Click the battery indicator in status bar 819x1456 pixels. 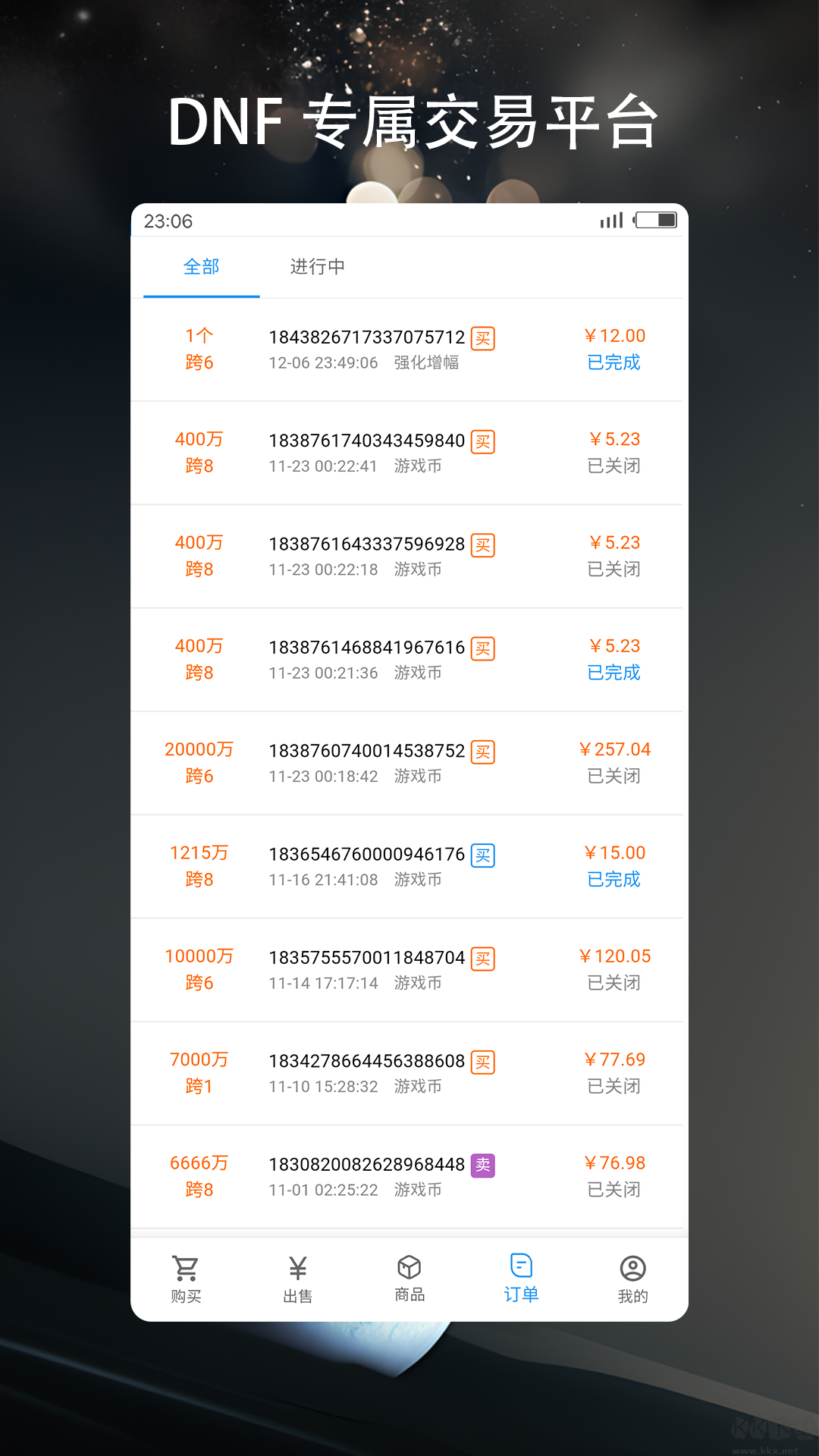coord(655,220)
